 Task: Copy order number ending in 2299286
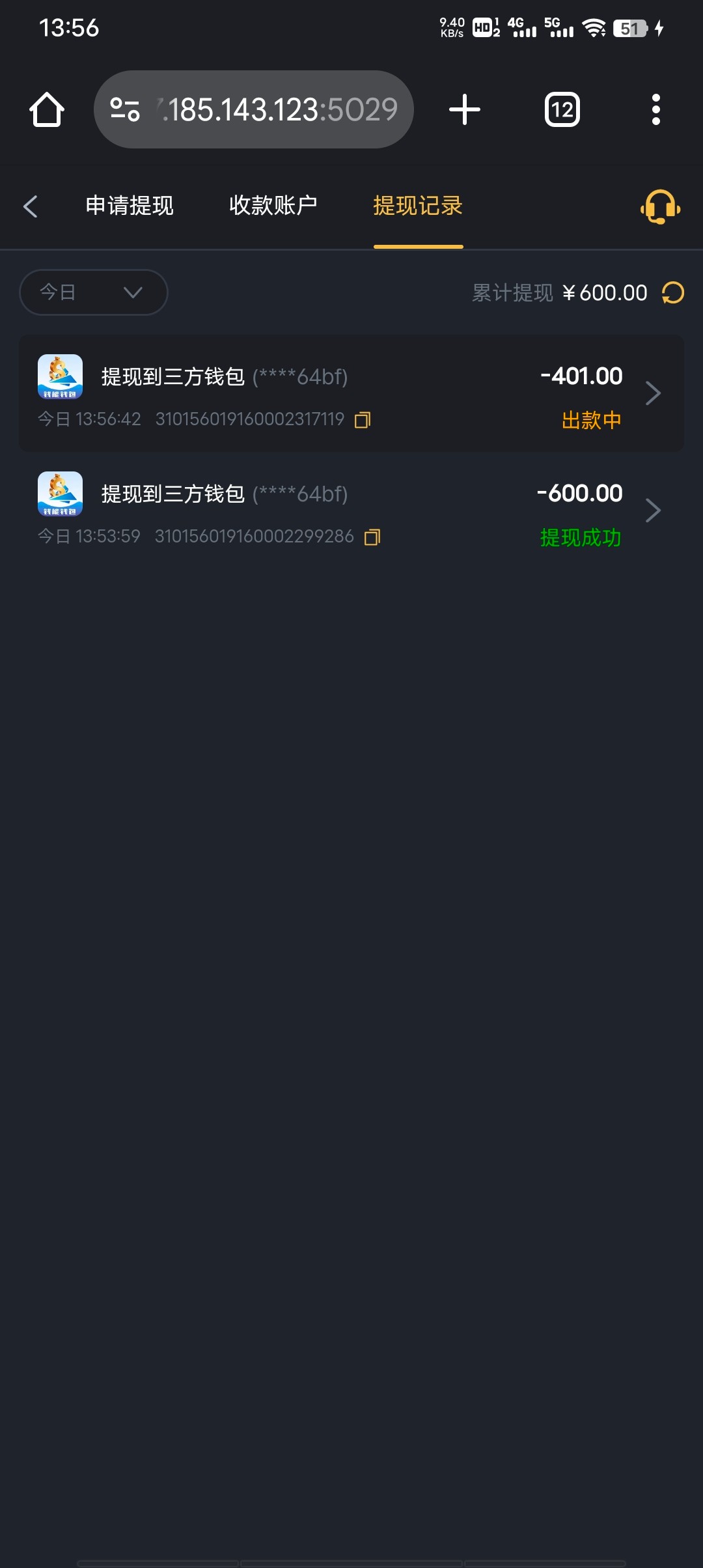click(x=372, y=537)
